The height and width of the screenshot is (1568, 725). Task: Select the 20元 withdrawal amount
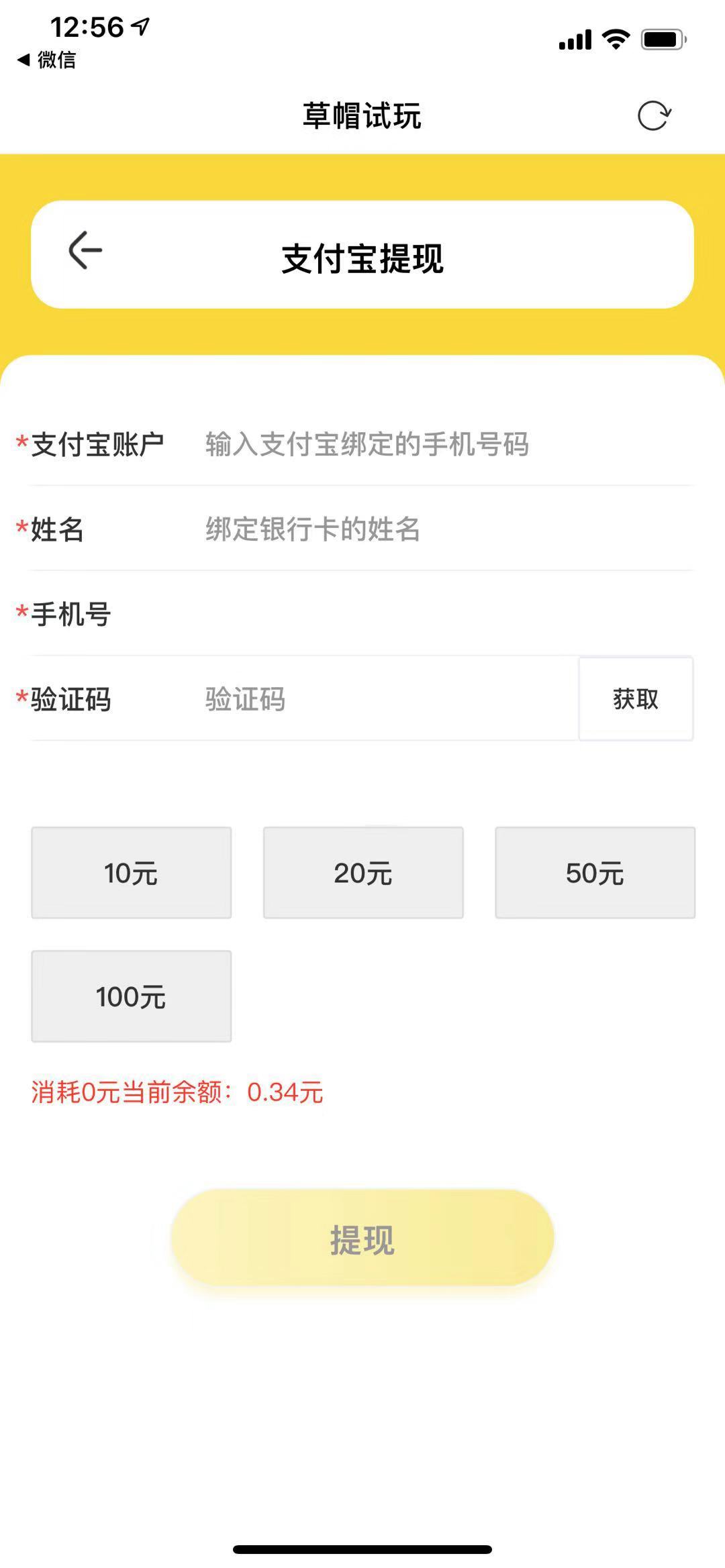coord(362,872)
